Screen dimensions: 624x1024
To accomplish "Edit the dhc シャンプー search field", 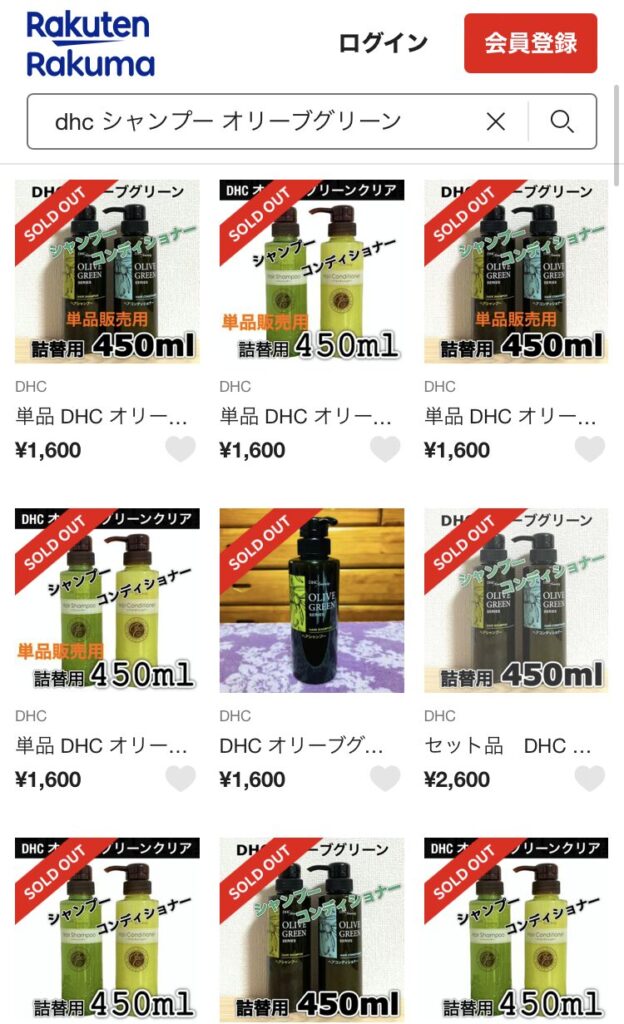I will [250, 122].
